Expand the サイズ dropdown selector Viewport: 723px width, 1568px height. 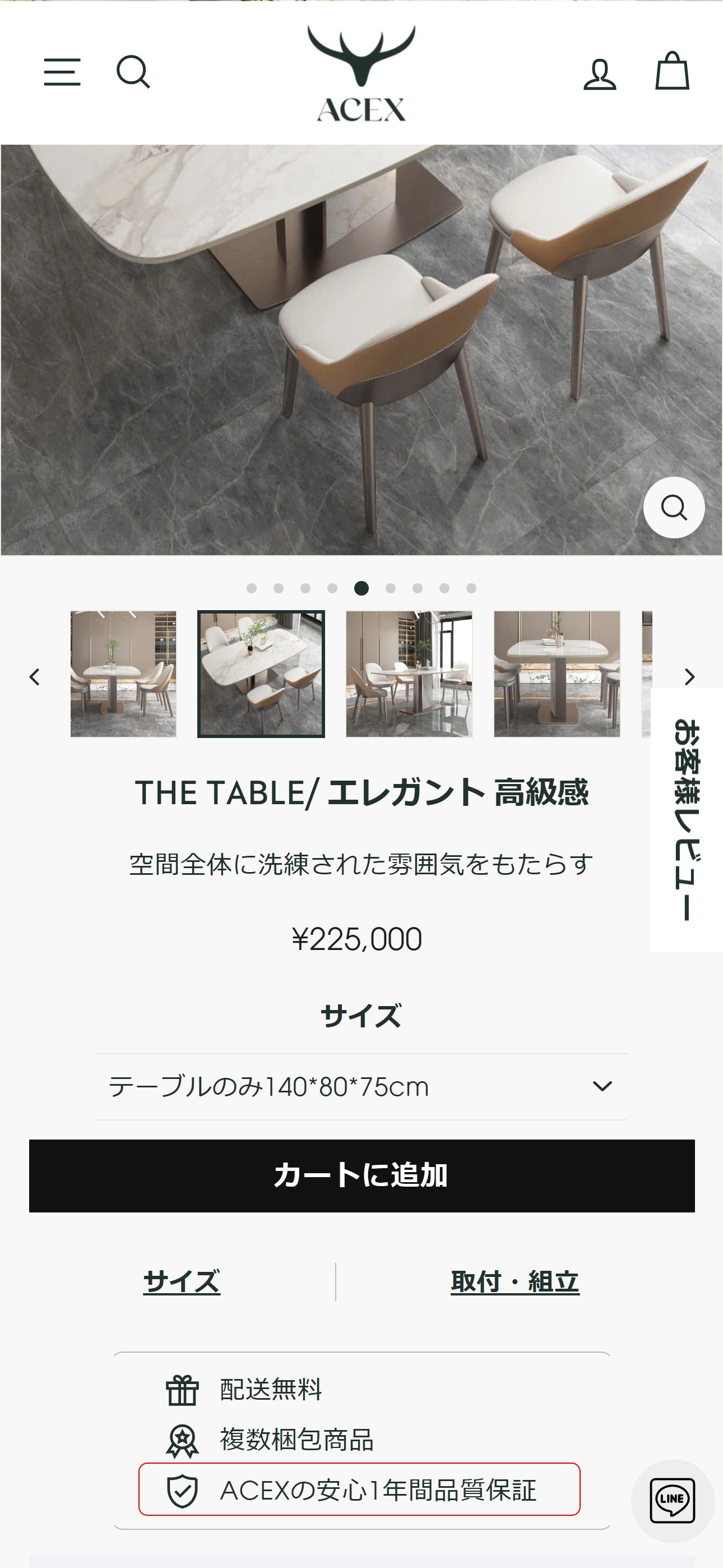(x=361, y=1086)
